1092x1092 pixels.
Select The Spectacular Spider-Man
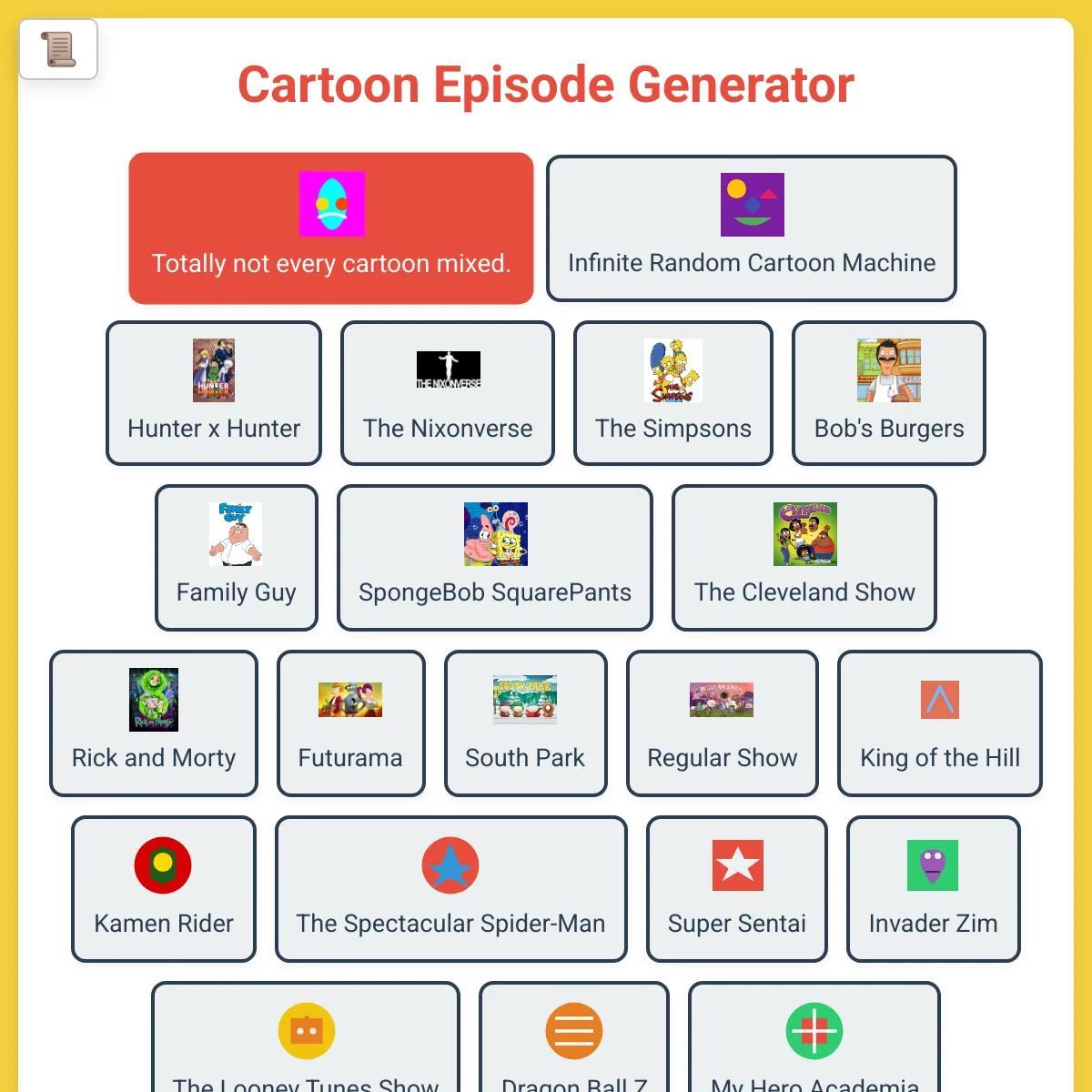click(x=450, y=889)
